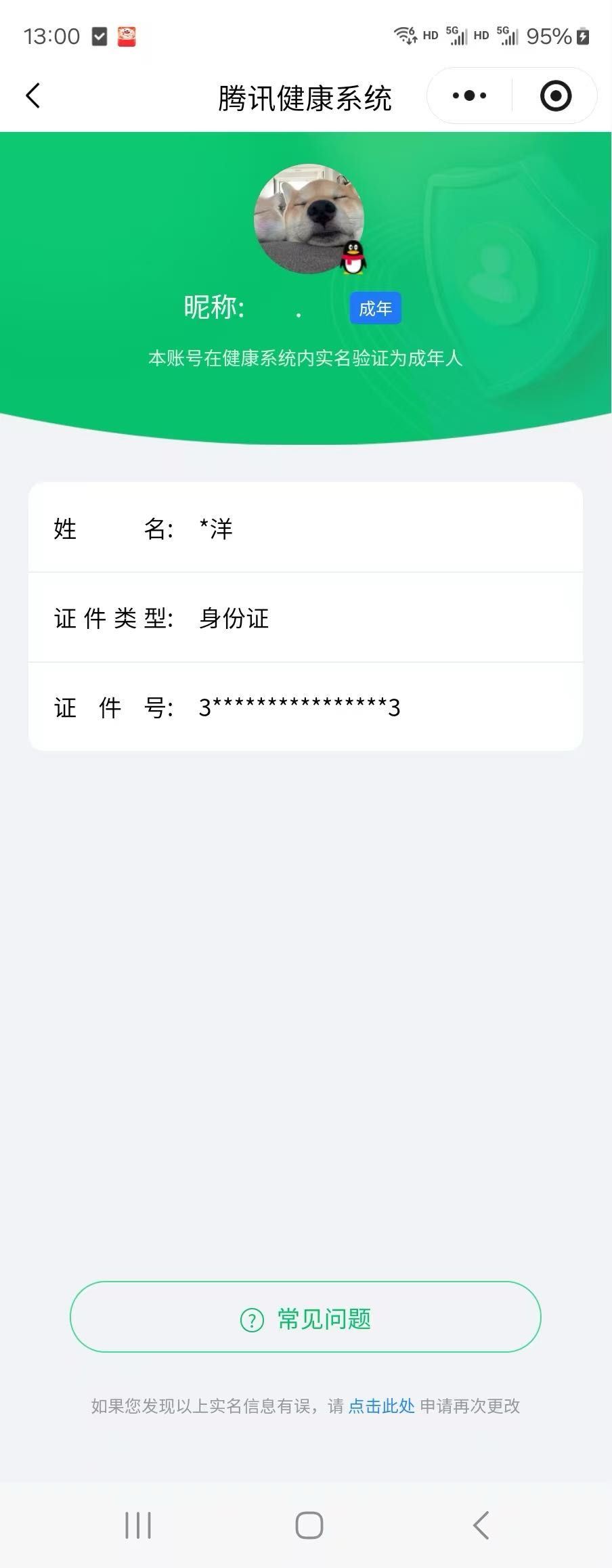Open the 常见问题 help button
Viewport: 612px width, 1568px height.
pos(305,1317)
